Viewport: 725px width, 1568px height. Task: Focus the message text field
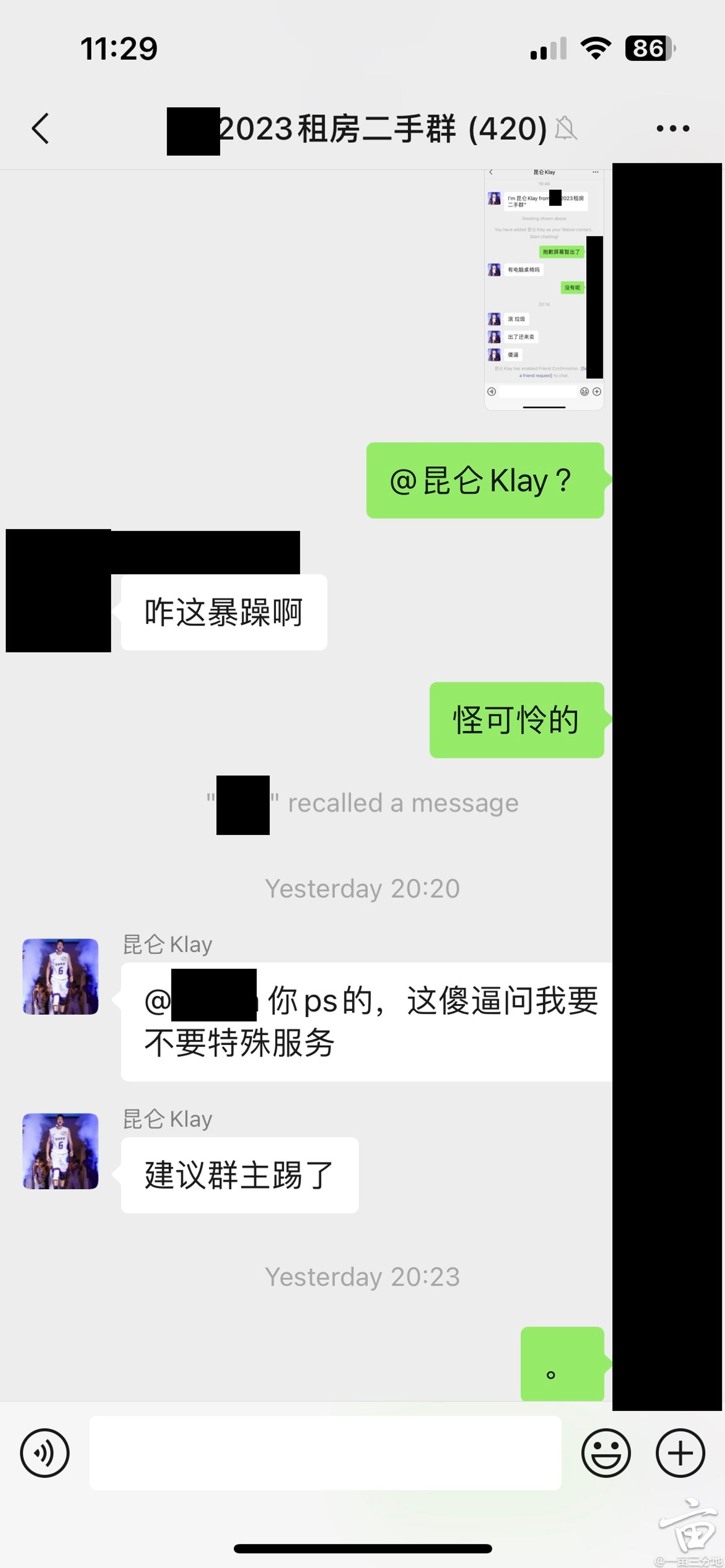tap(325, 1452)
